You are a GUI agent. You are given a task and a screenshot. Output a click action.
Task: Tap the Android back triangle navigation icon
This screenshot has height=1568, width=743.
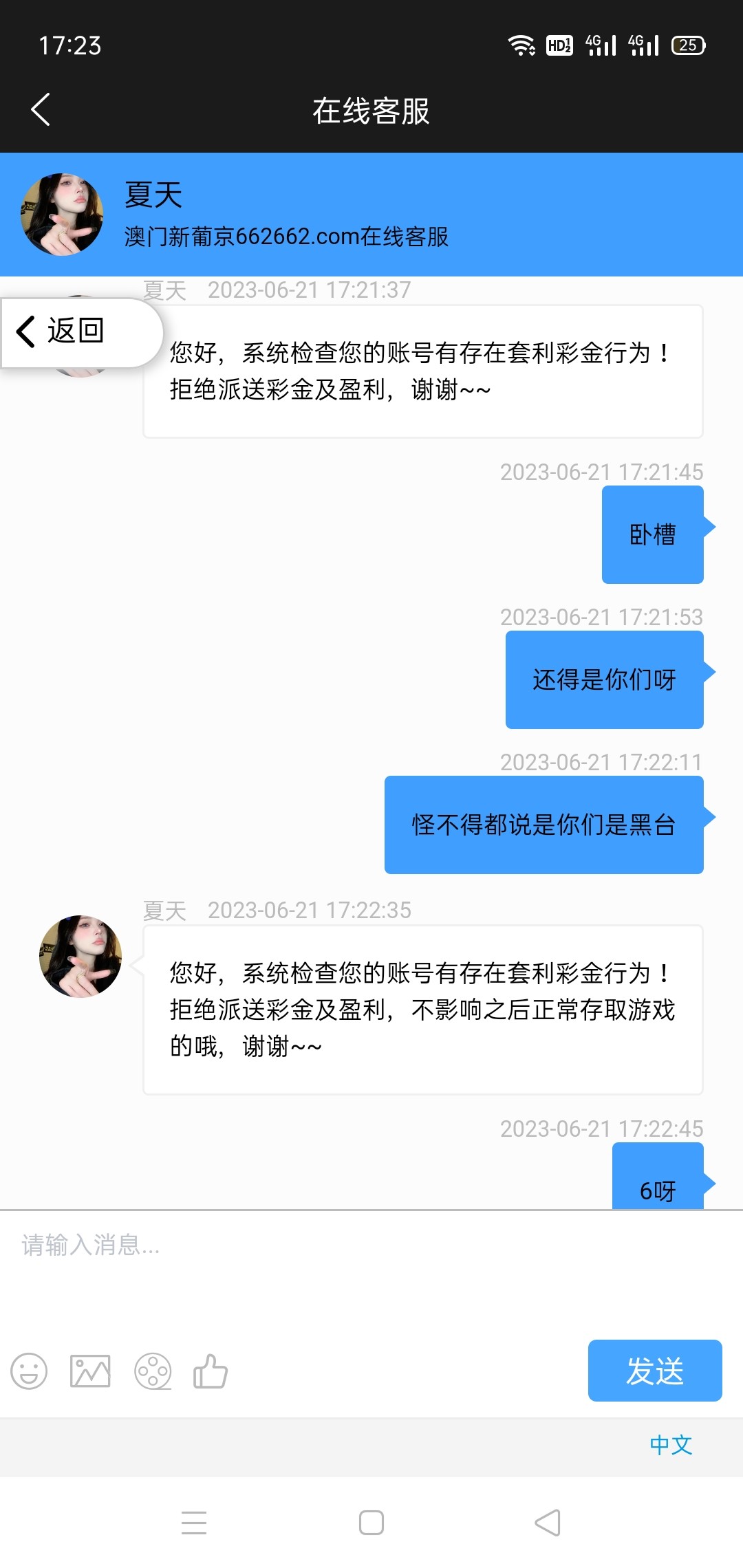point(547,1524)
